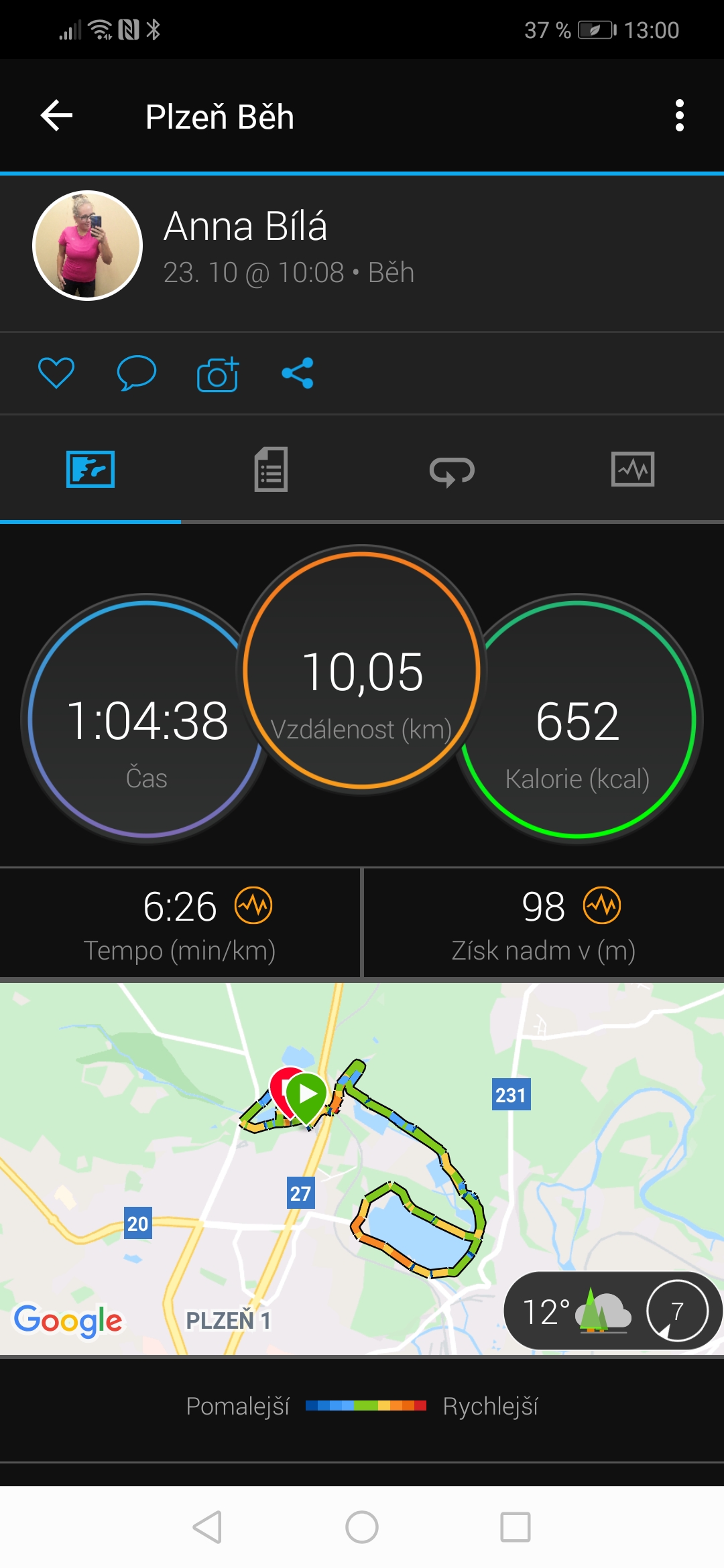Like this activity with the heart
This screenshot has width=724, height=1568.
[x=56, y=373]
